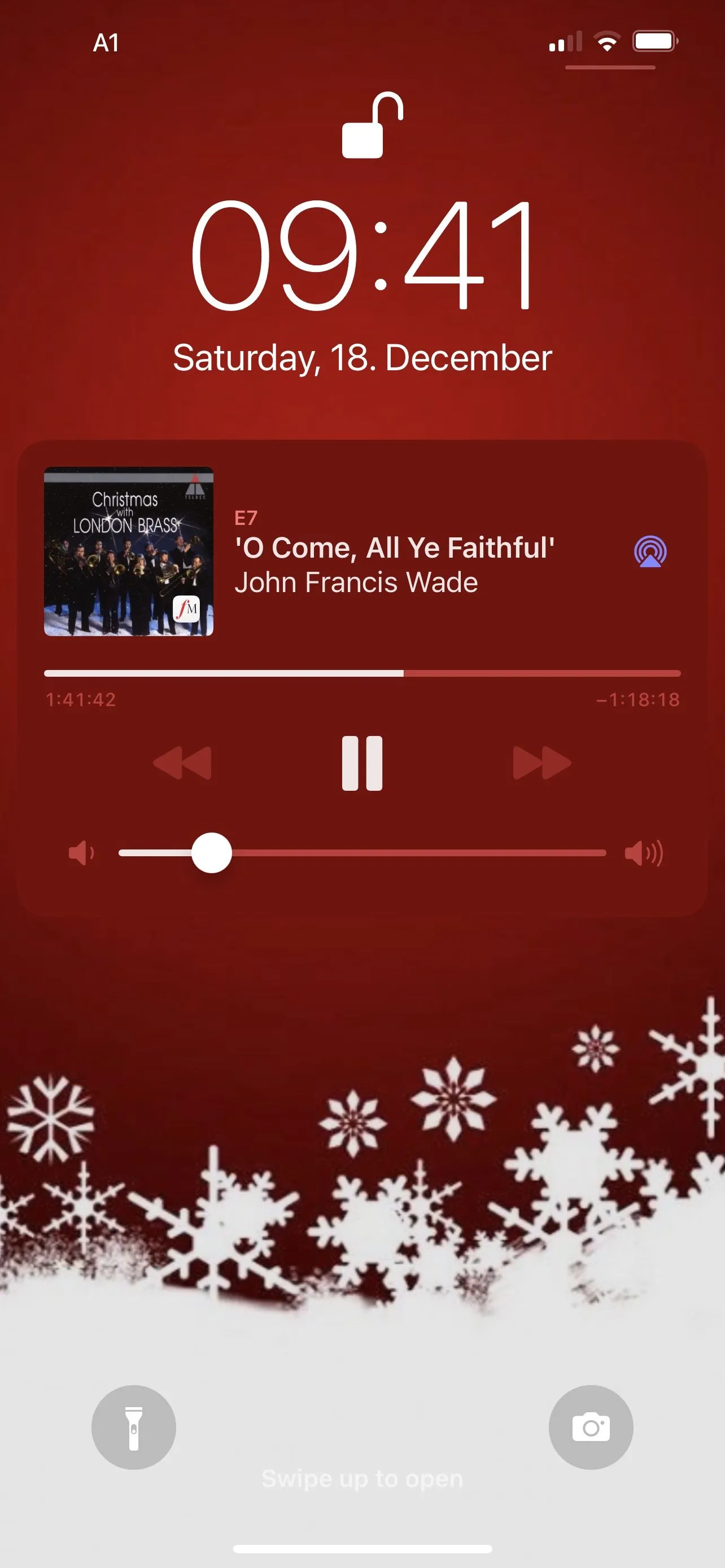Fast forward the current track
The width and height of the screenshot is (725, 1568).
[541, 763]
